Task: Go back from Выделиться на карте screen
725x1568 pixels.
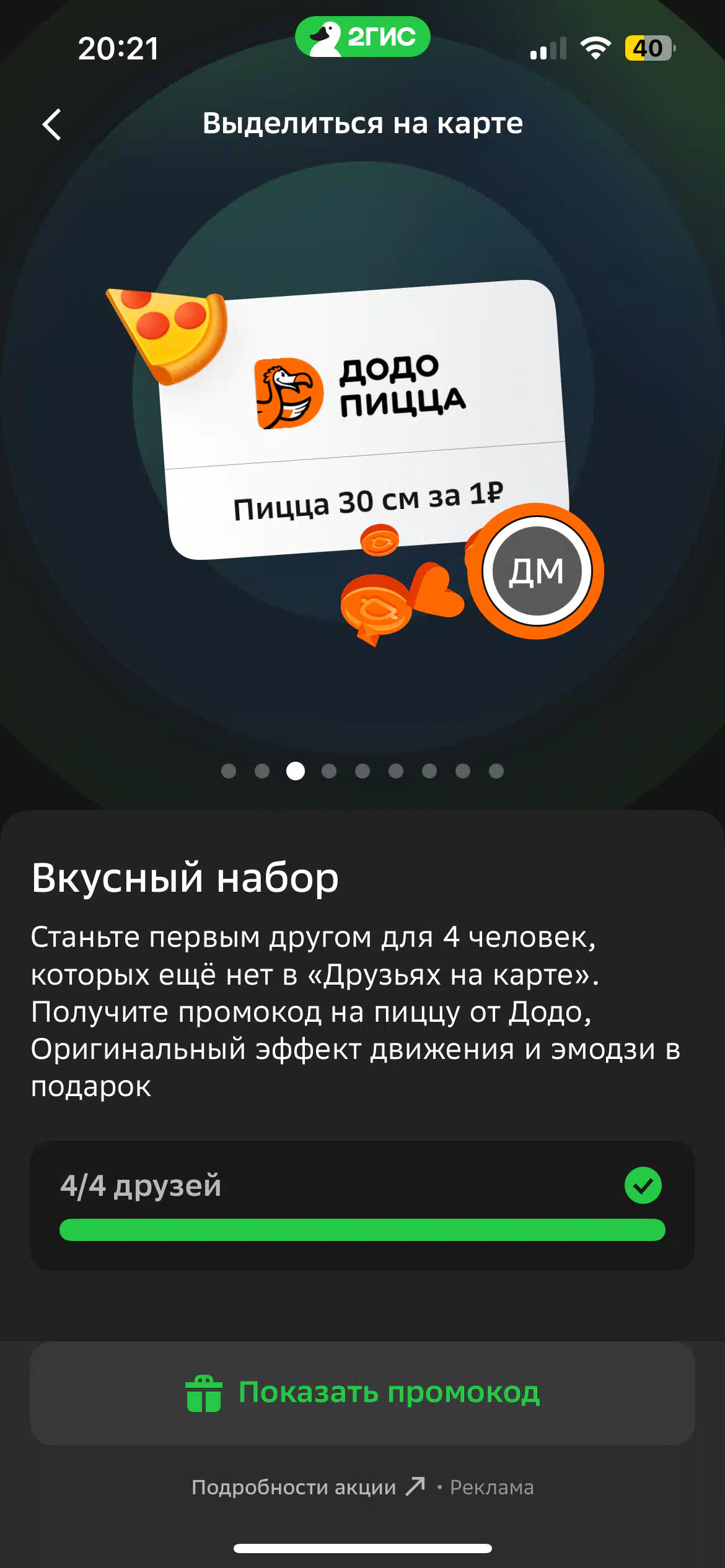Action: click(x=52, y=124)
